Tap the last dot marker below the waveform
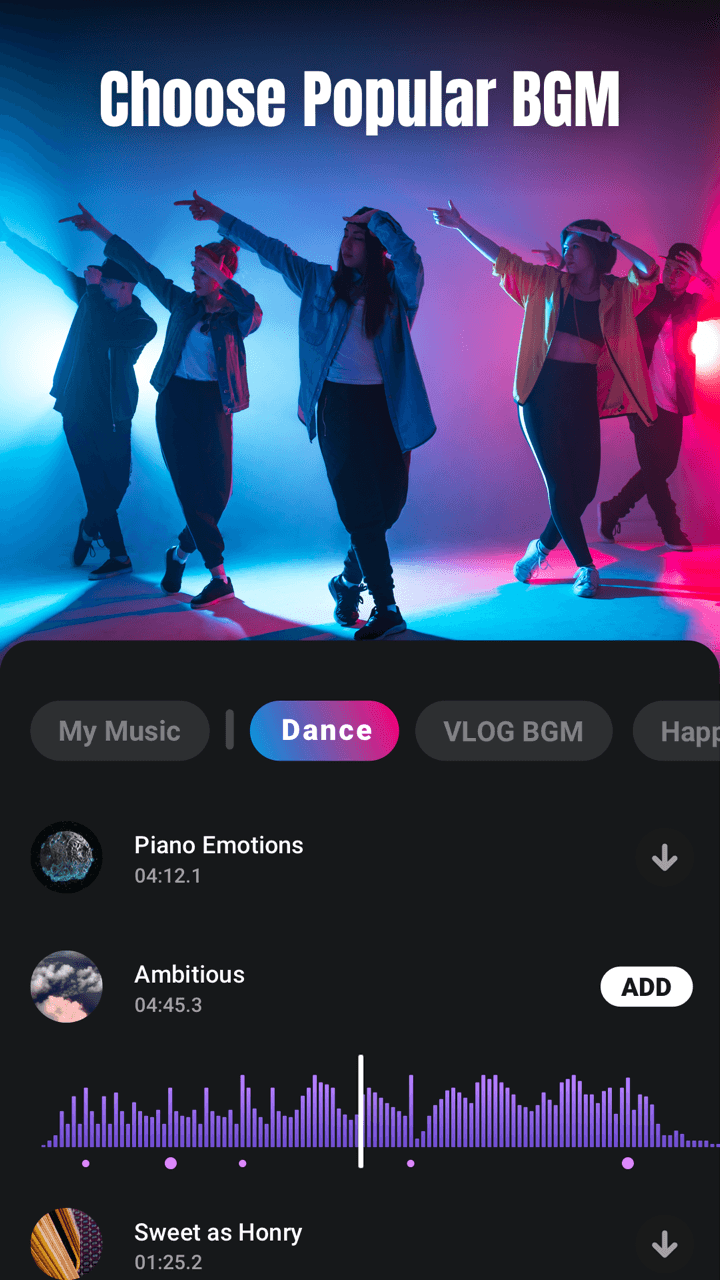Screen dimensions: 720x1280 point(629,1164)
